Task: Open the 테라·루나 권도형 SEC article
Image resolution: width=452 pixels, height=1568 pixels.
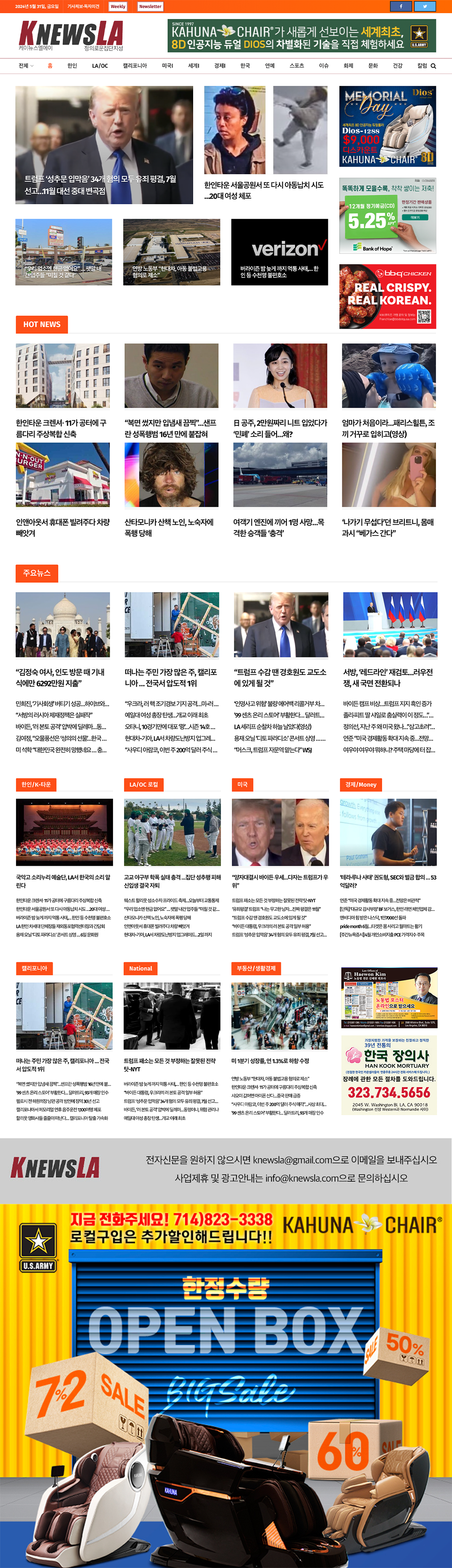Action: click(387, 881)
